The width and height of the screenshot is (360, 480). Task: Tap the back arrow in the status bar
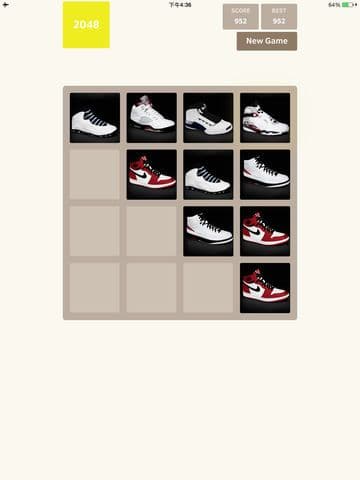(x=5, y=5)
